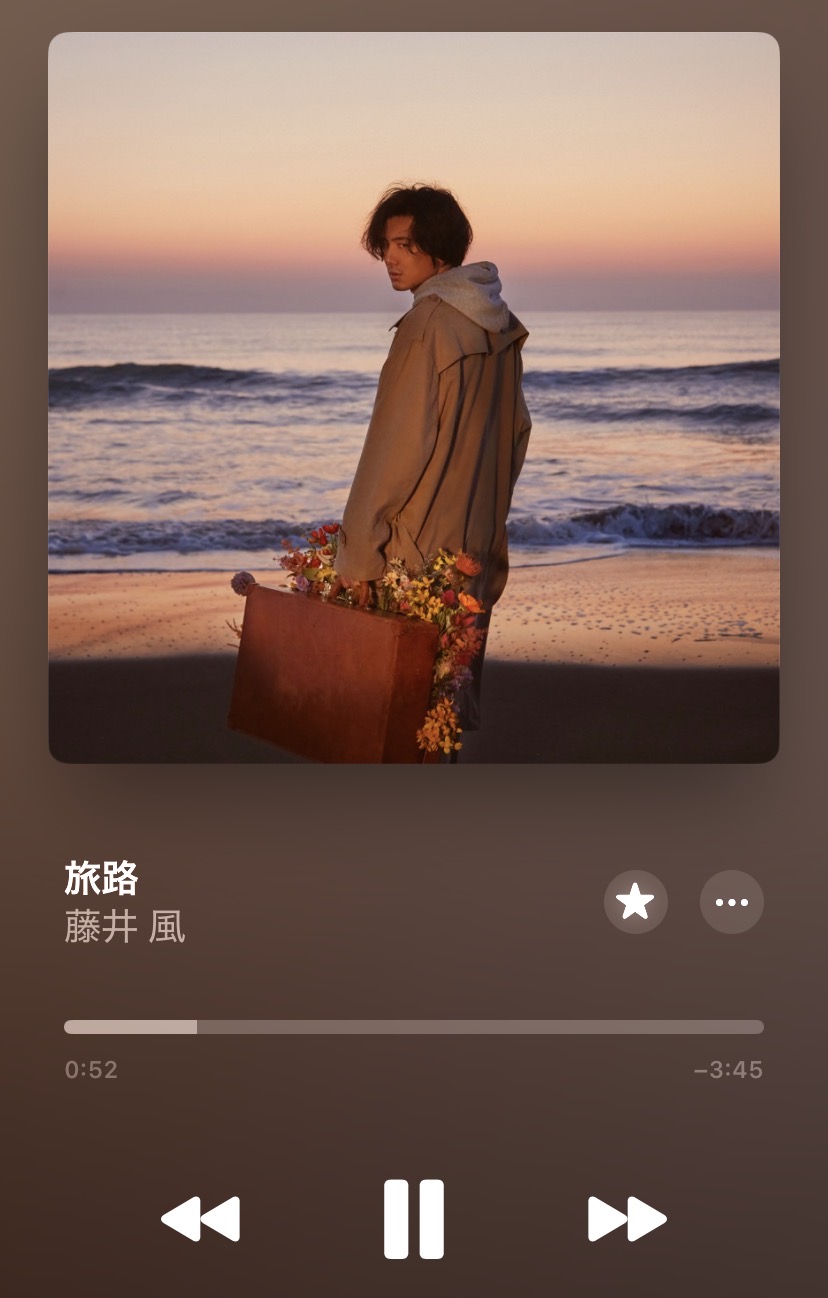
Task: Open the 旅路 album artwork
Action: 413,397
